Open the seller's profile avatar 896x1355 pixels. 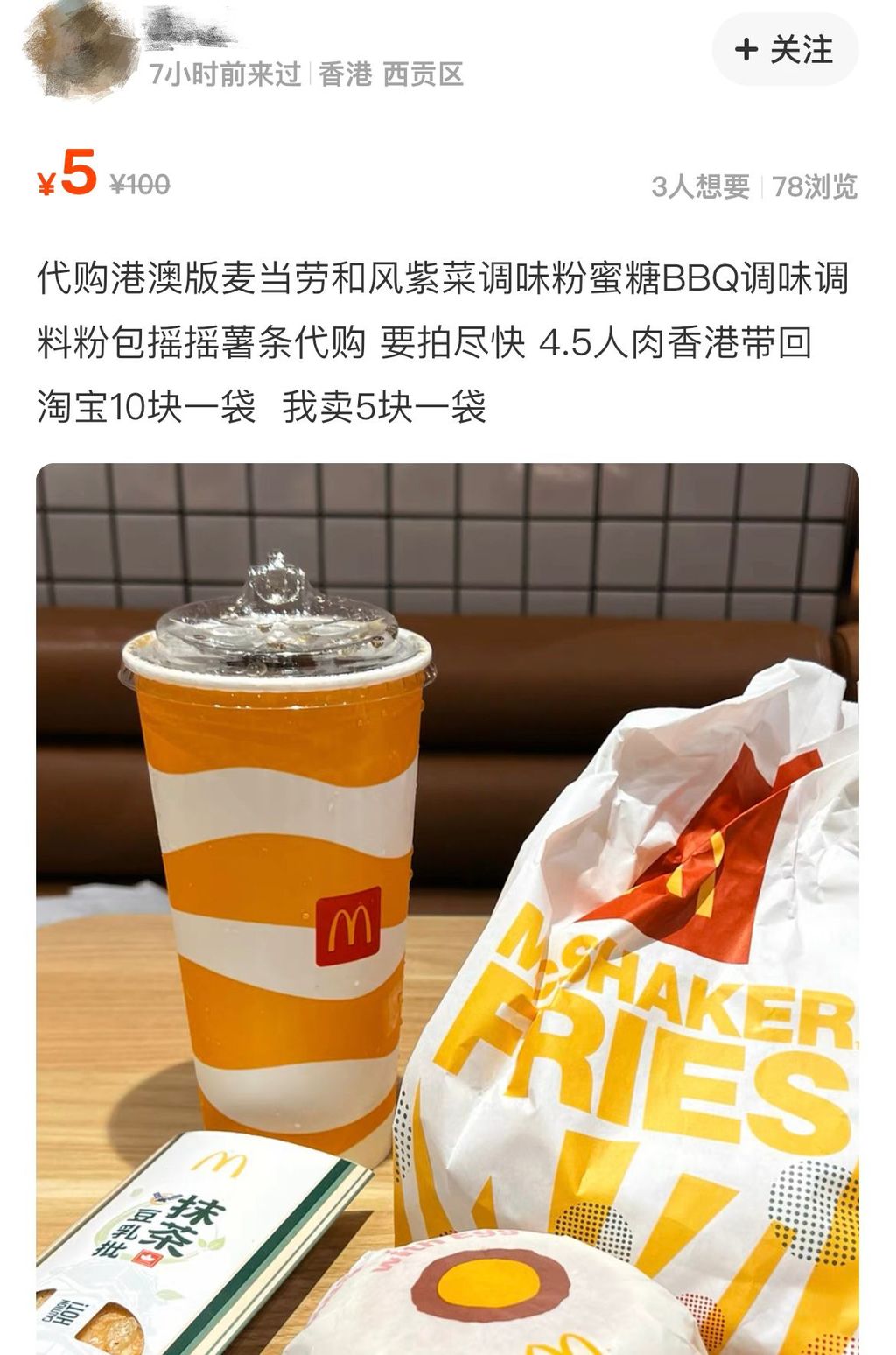(x=79, y=50)
